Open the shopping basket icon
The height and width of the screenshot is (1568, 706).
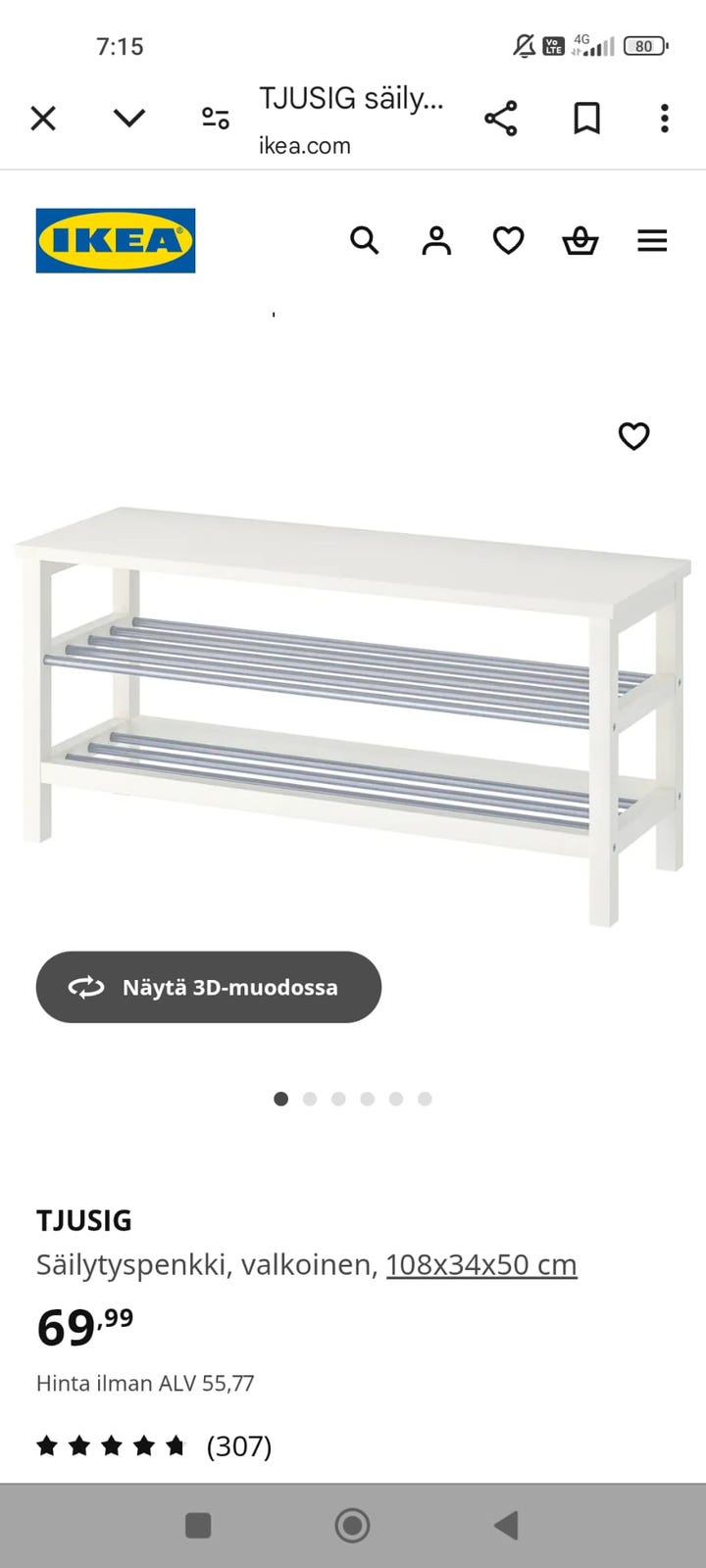click(580, 240)
